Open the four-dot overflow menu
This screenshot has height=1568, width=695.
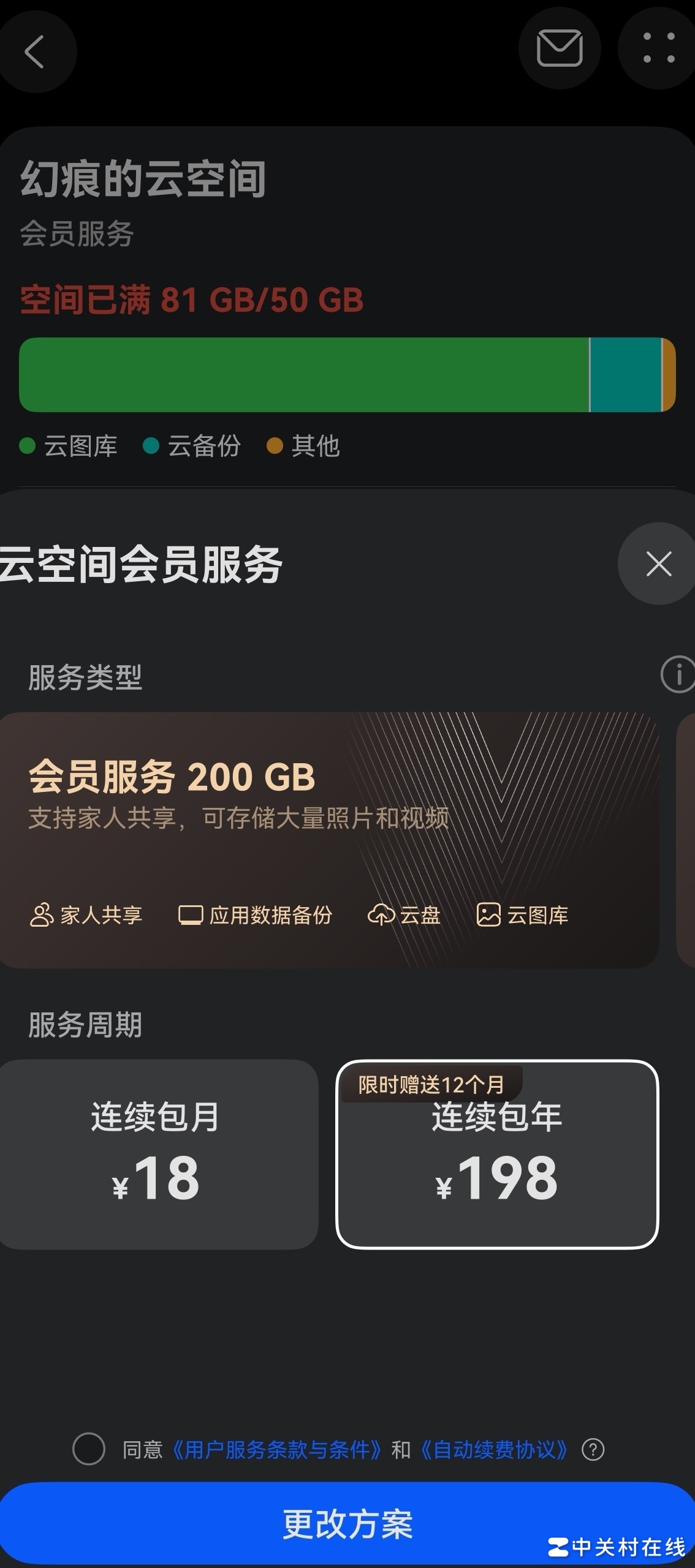coord(659,48)
